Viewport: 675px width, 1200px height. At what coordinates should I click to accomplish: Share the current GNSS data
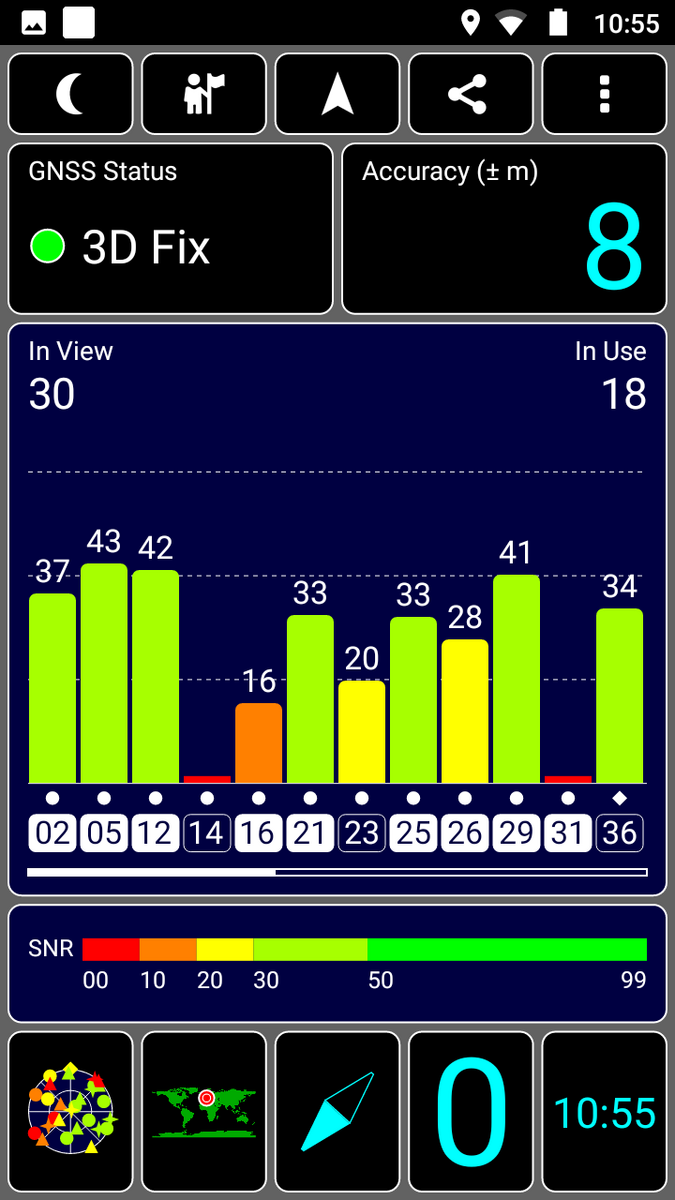point(471,94)
